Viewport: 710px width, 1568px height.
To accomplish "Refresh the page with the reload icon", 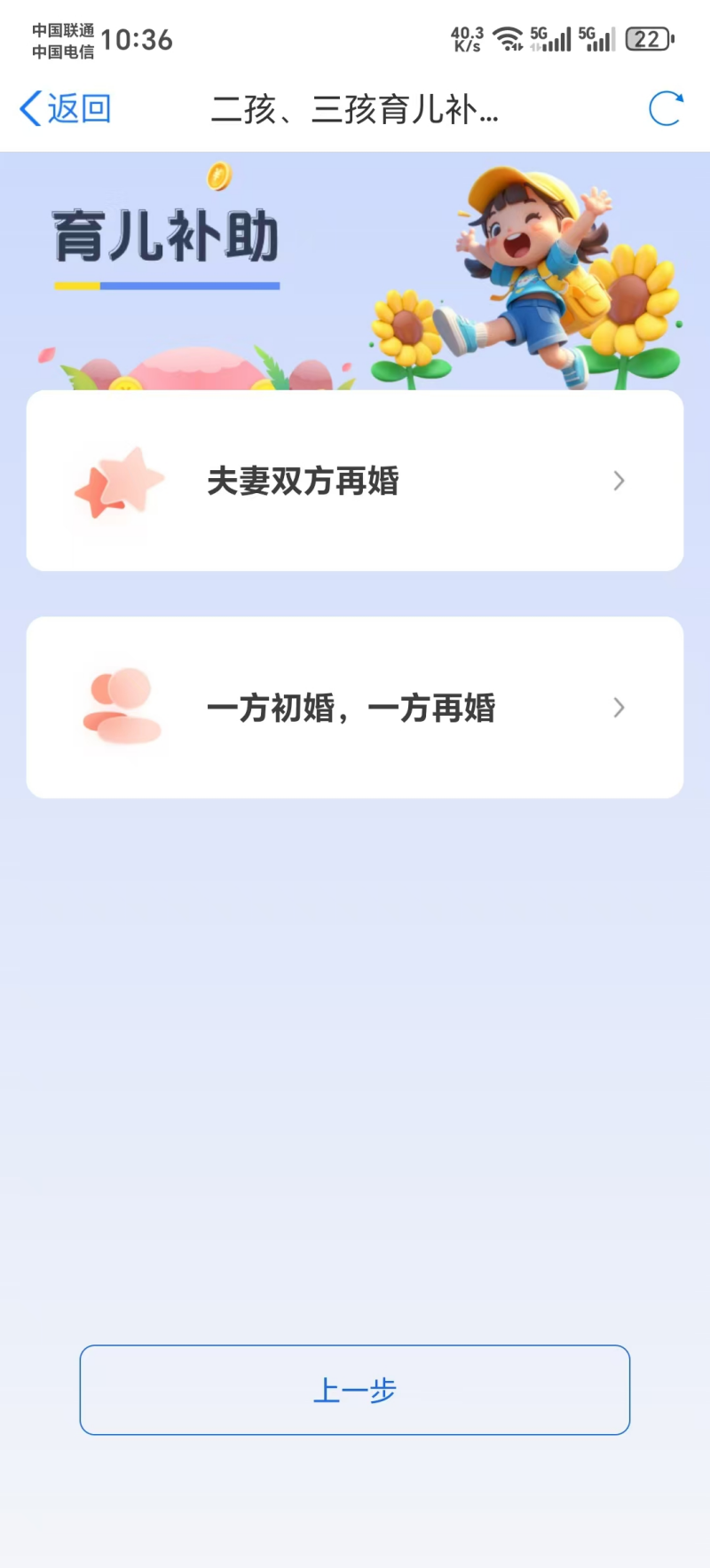I will pos(666,109).
